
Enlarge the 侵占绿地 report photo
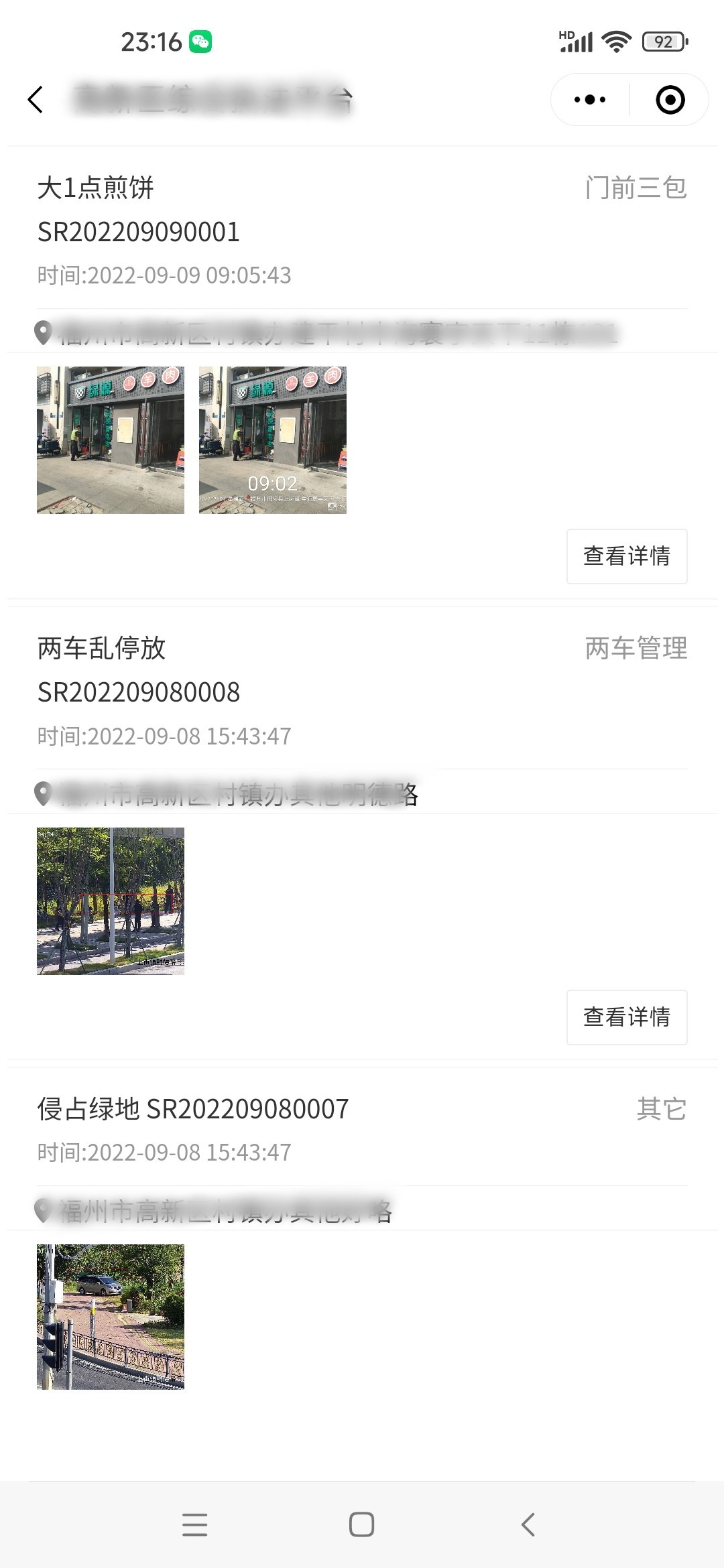pyautogui.click(x=111, y=1317)
